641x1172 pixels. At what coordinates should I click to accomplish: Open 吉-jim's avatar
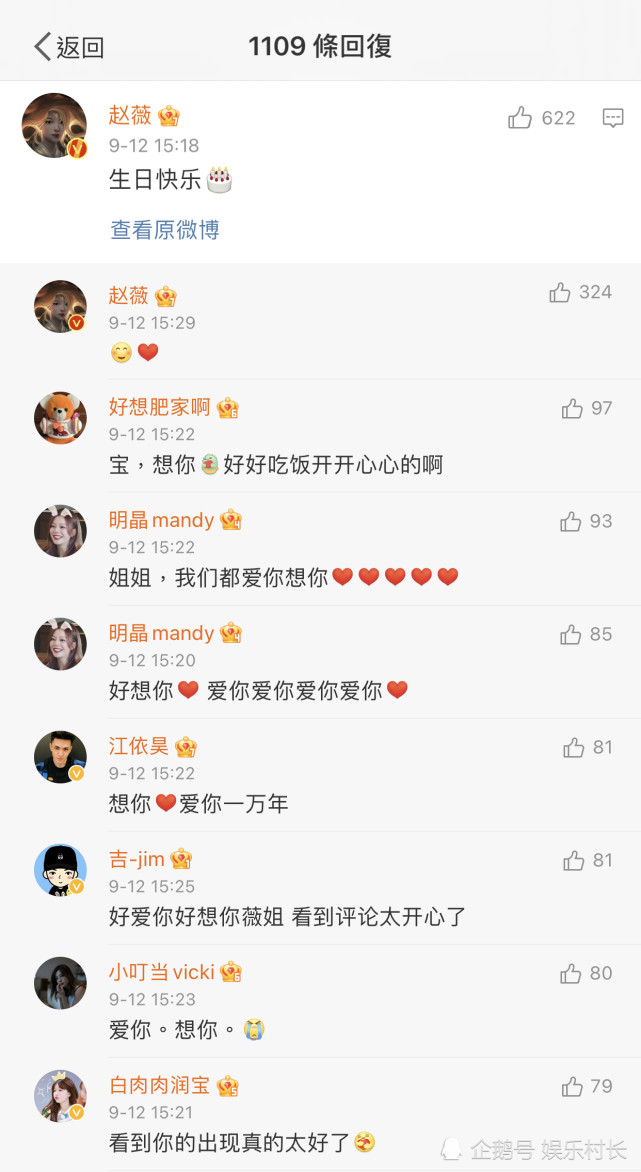[x=60, y=870]
